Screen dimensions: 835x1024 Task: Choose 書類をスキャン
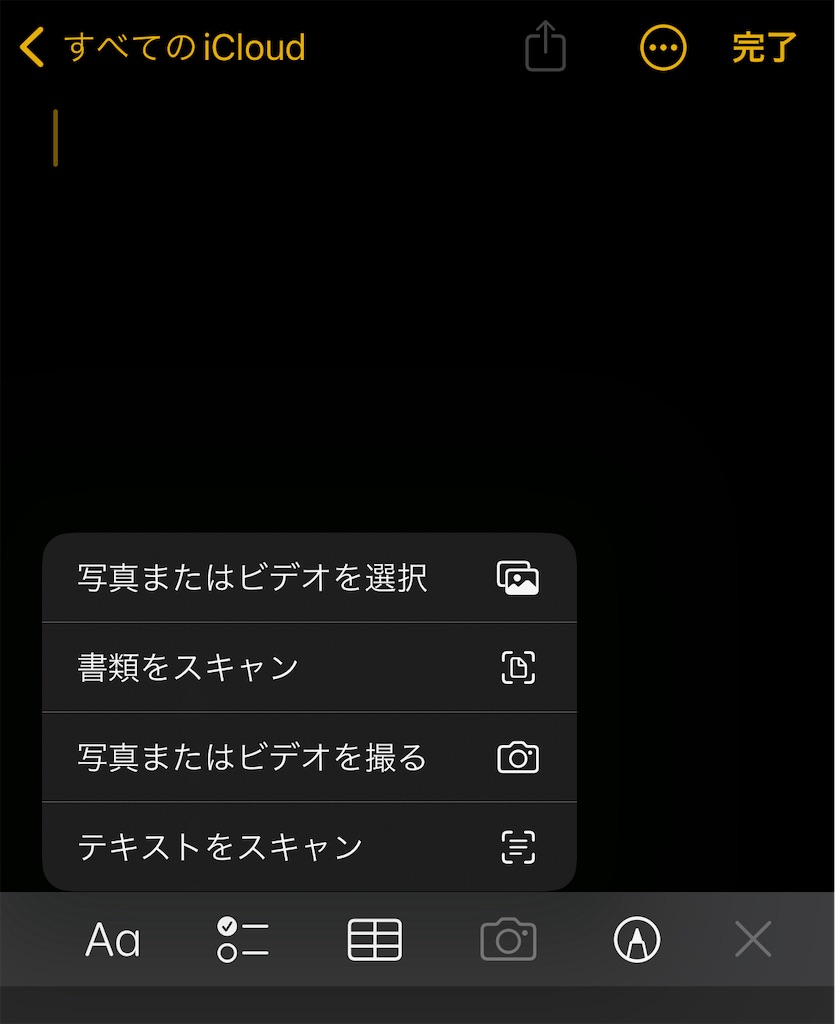[309, 667]
